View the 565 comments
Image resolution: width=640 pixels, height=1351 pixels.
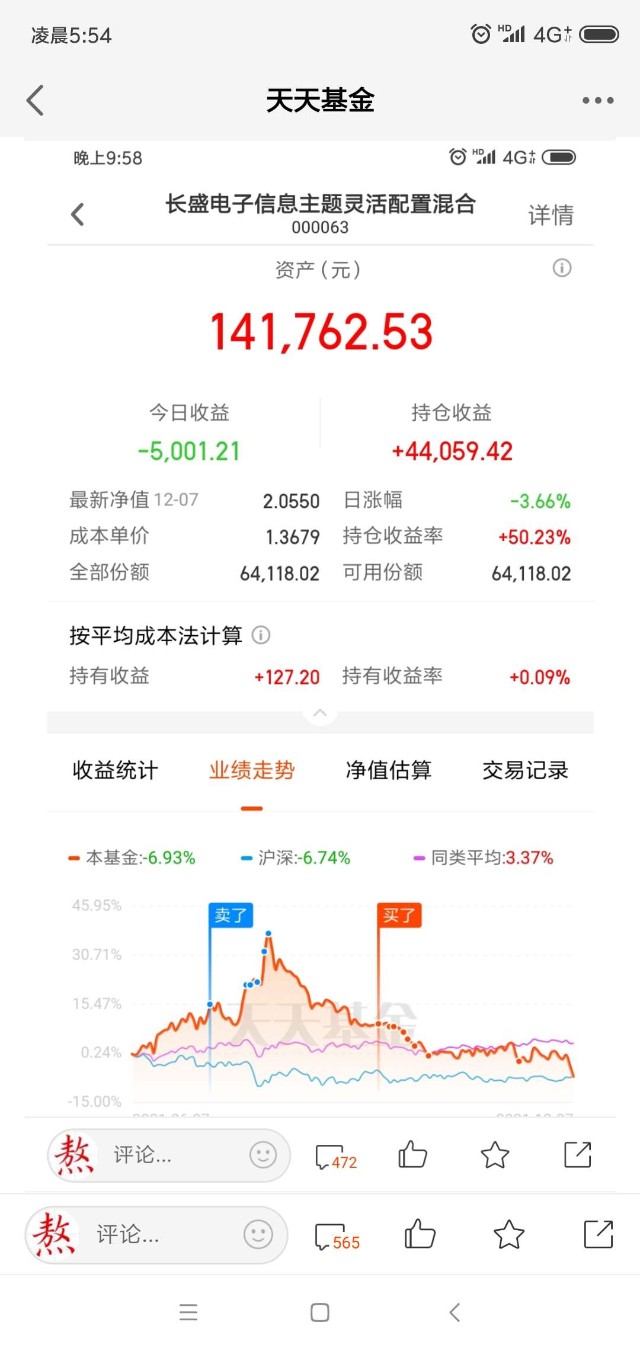click(337, 1237)
